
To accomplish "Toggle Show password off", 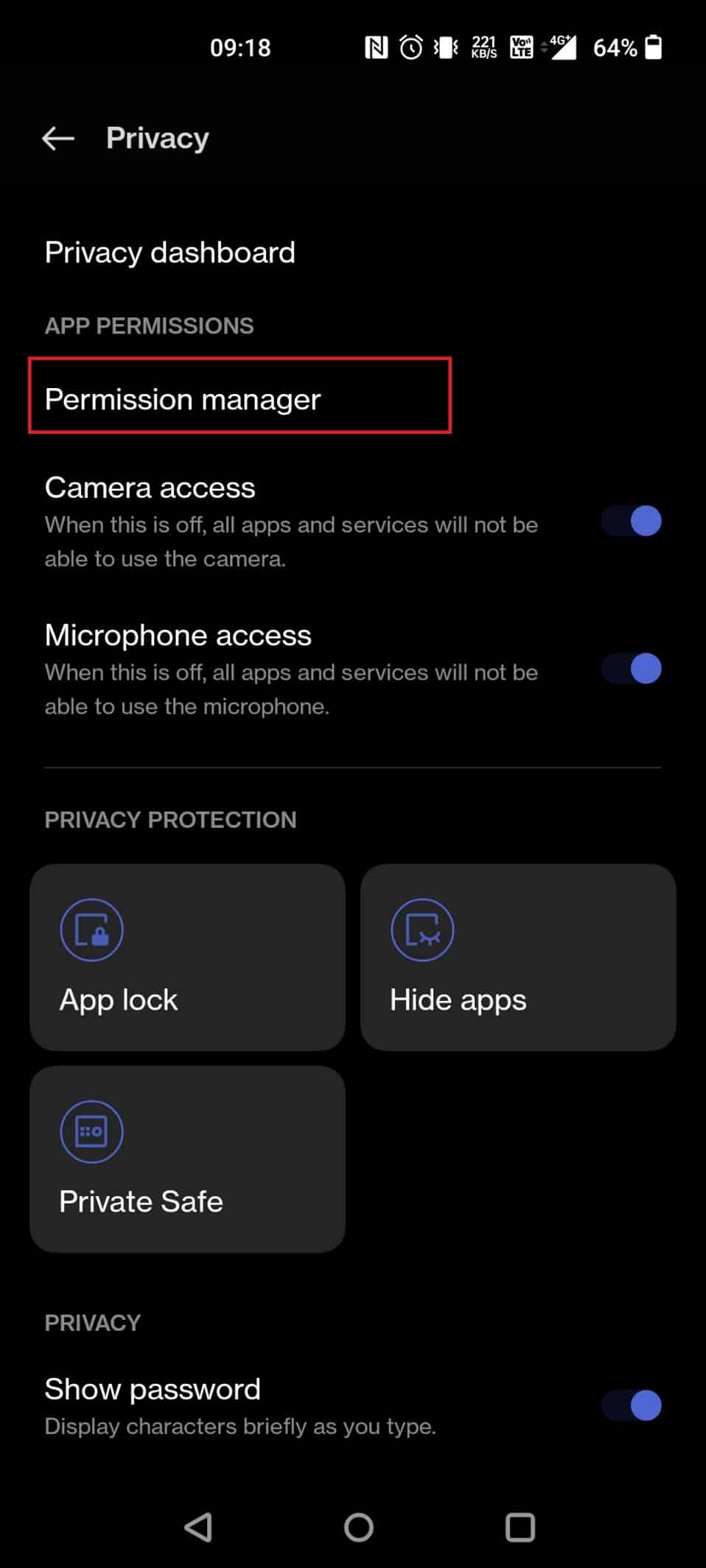I will tap(631, 1405).
